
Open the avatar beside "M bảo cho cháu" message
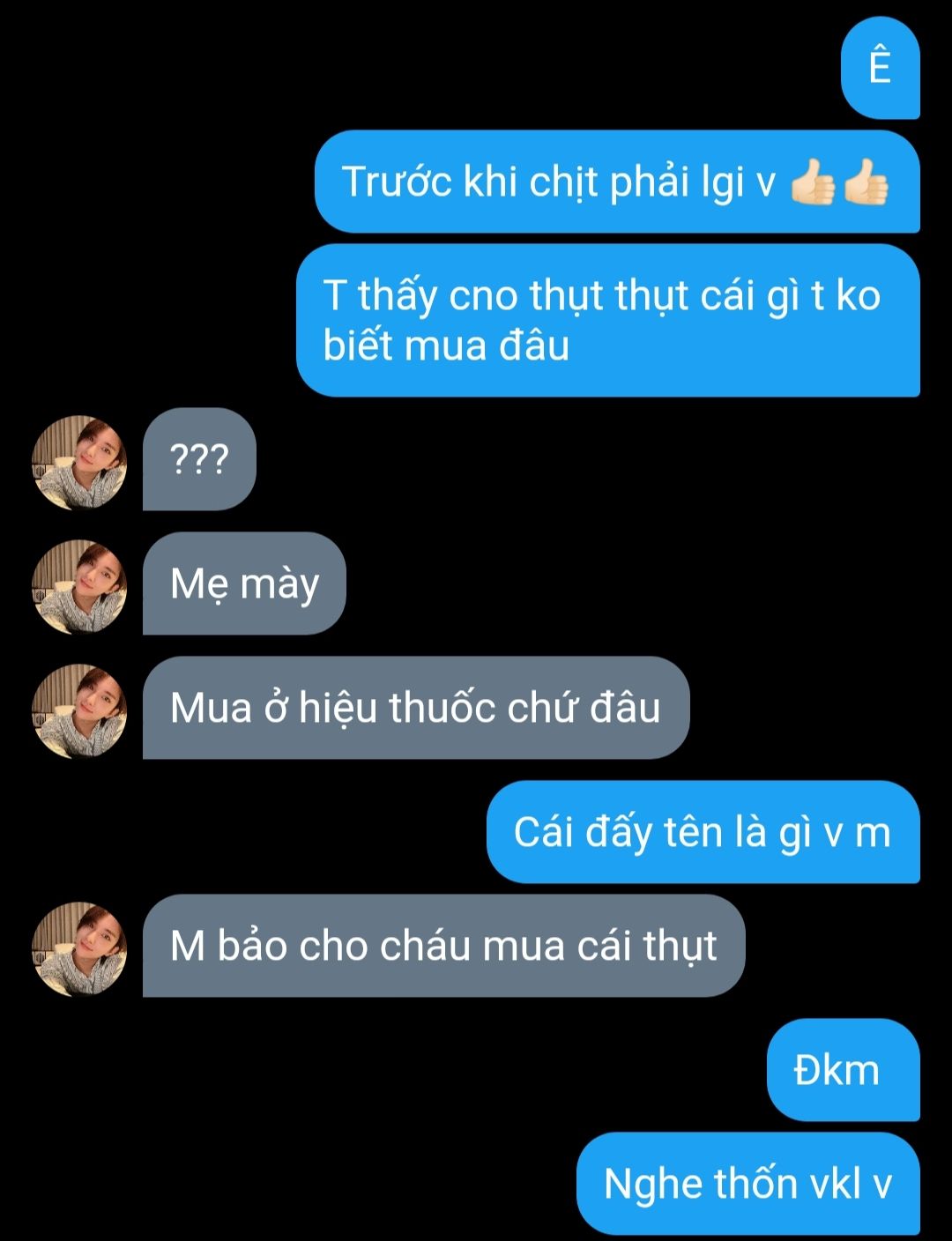pos(79,948)
